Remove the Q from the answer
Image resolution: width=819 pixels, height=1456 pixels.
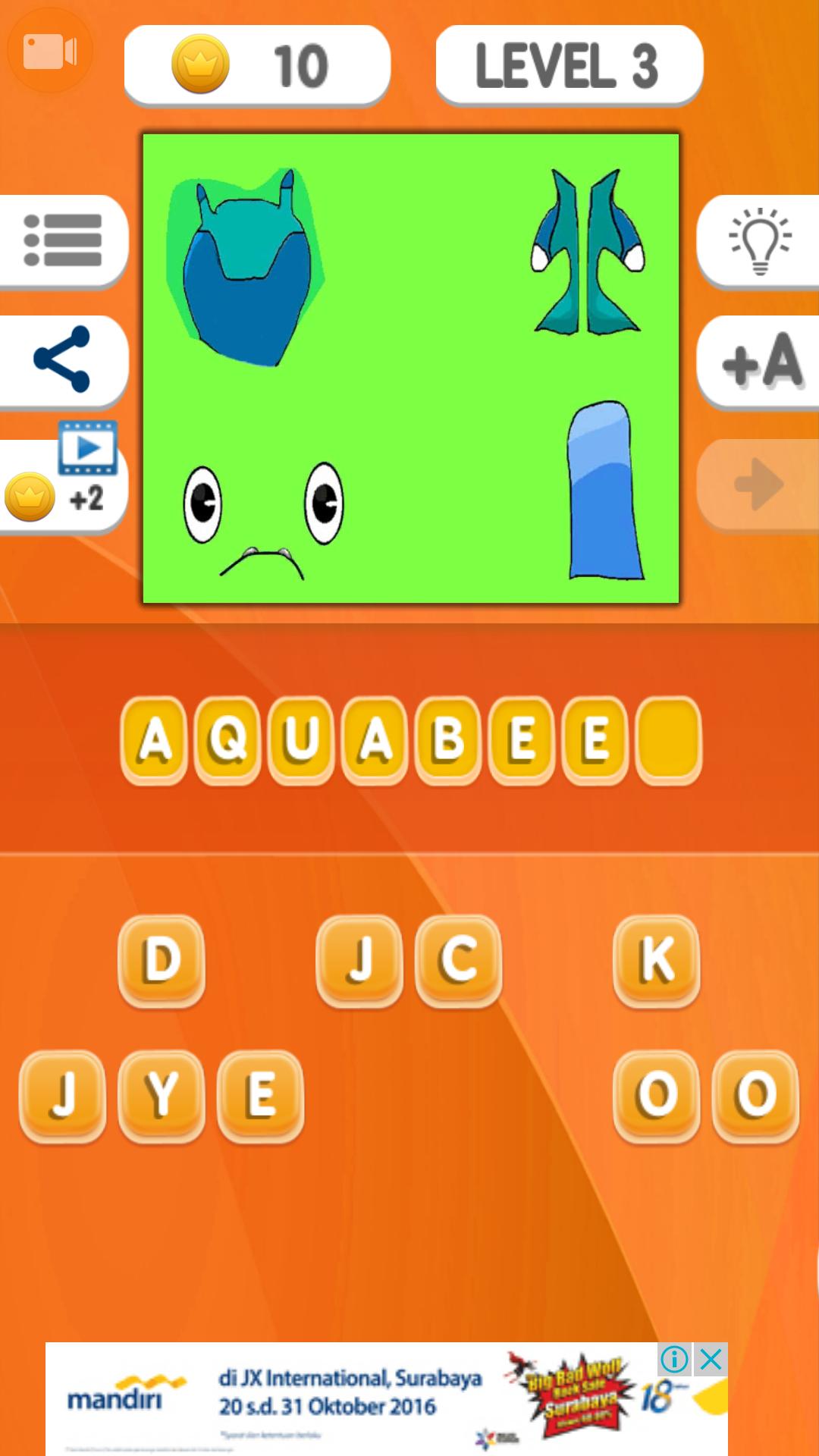tap(227, 739)
